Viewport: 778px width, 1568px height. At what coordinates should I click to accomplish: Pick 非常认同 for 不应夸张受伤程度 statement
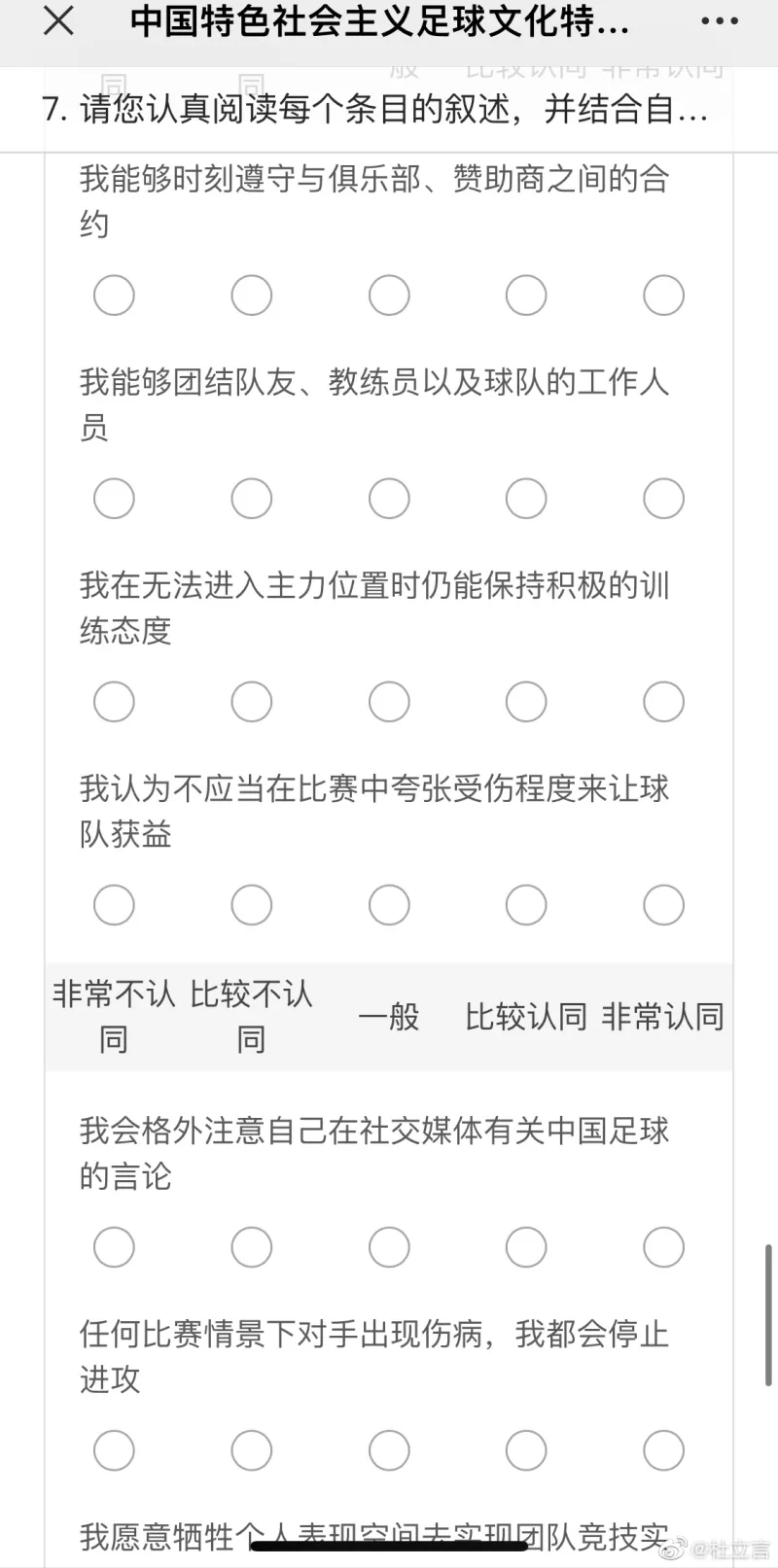[663, 905]
